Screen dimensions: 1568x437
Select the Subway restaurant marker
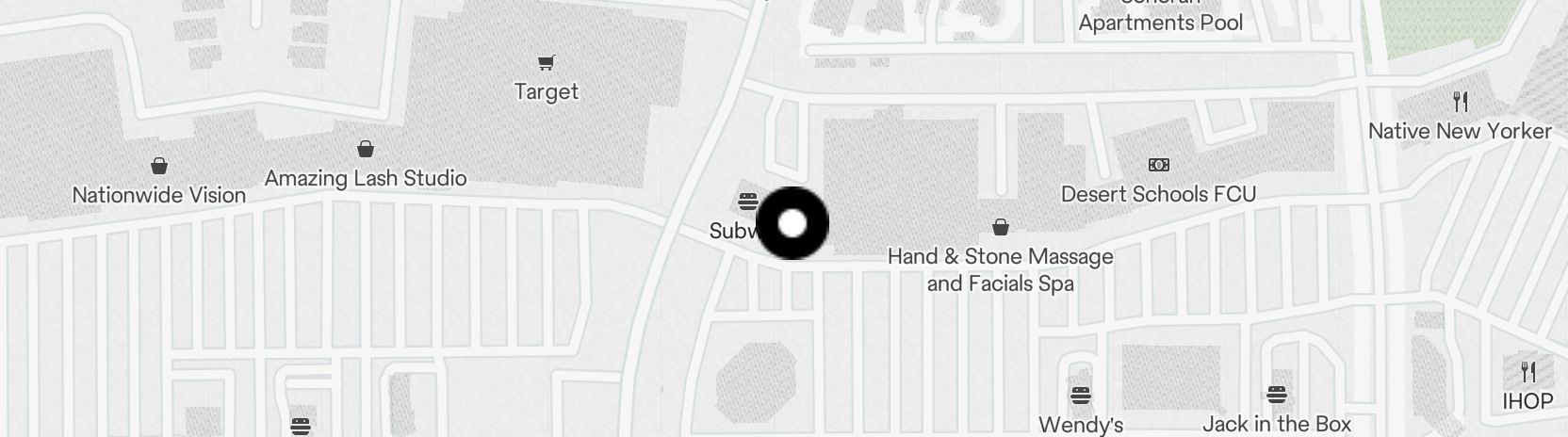tap(748, 202)
